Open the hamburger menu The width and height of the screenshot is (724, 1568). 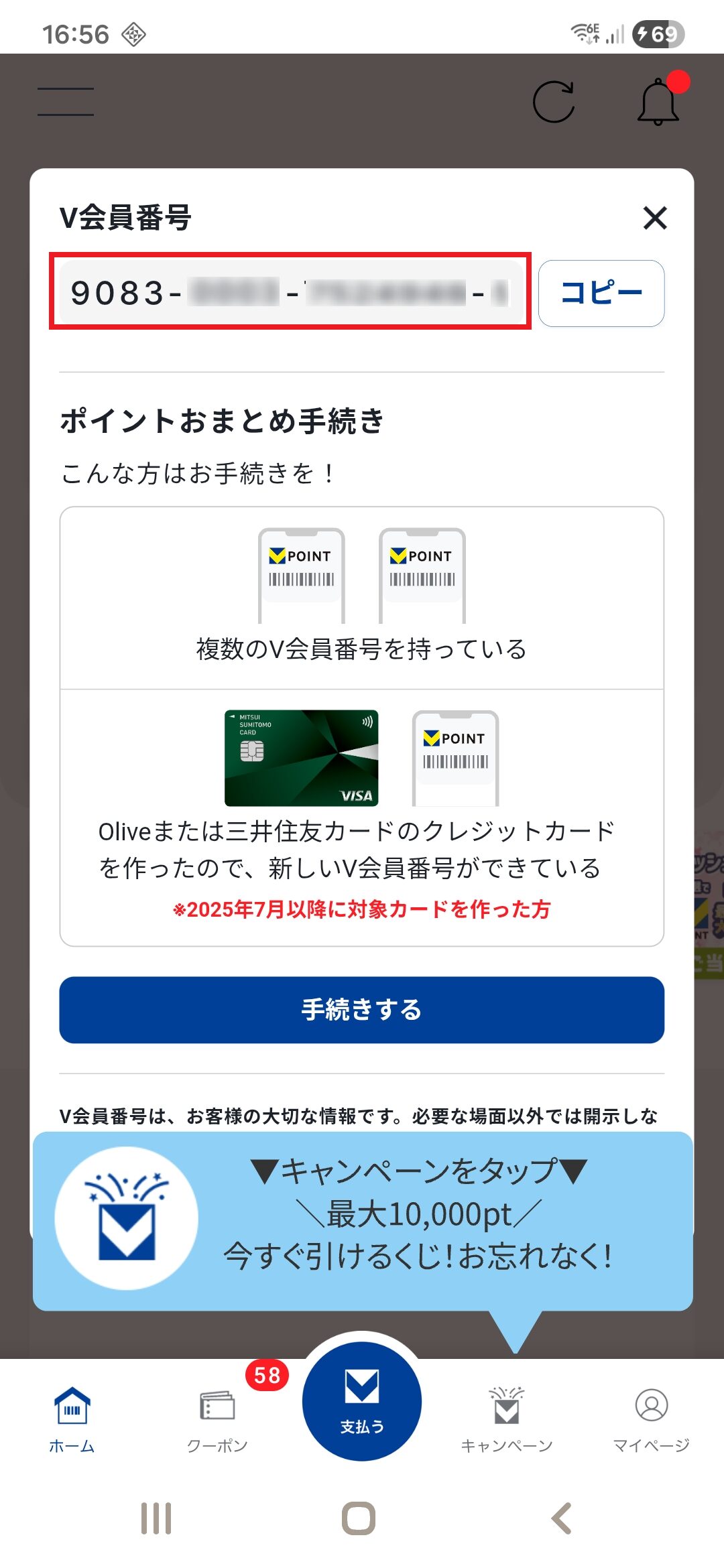click(66, 102)
